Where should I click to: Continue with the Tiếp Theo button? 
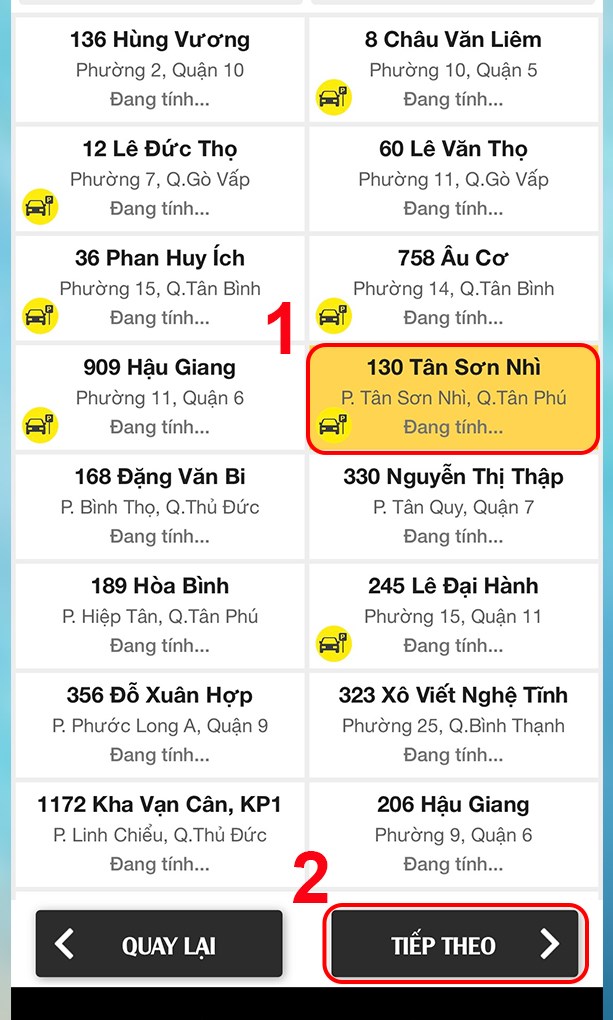tap(455, 944)
